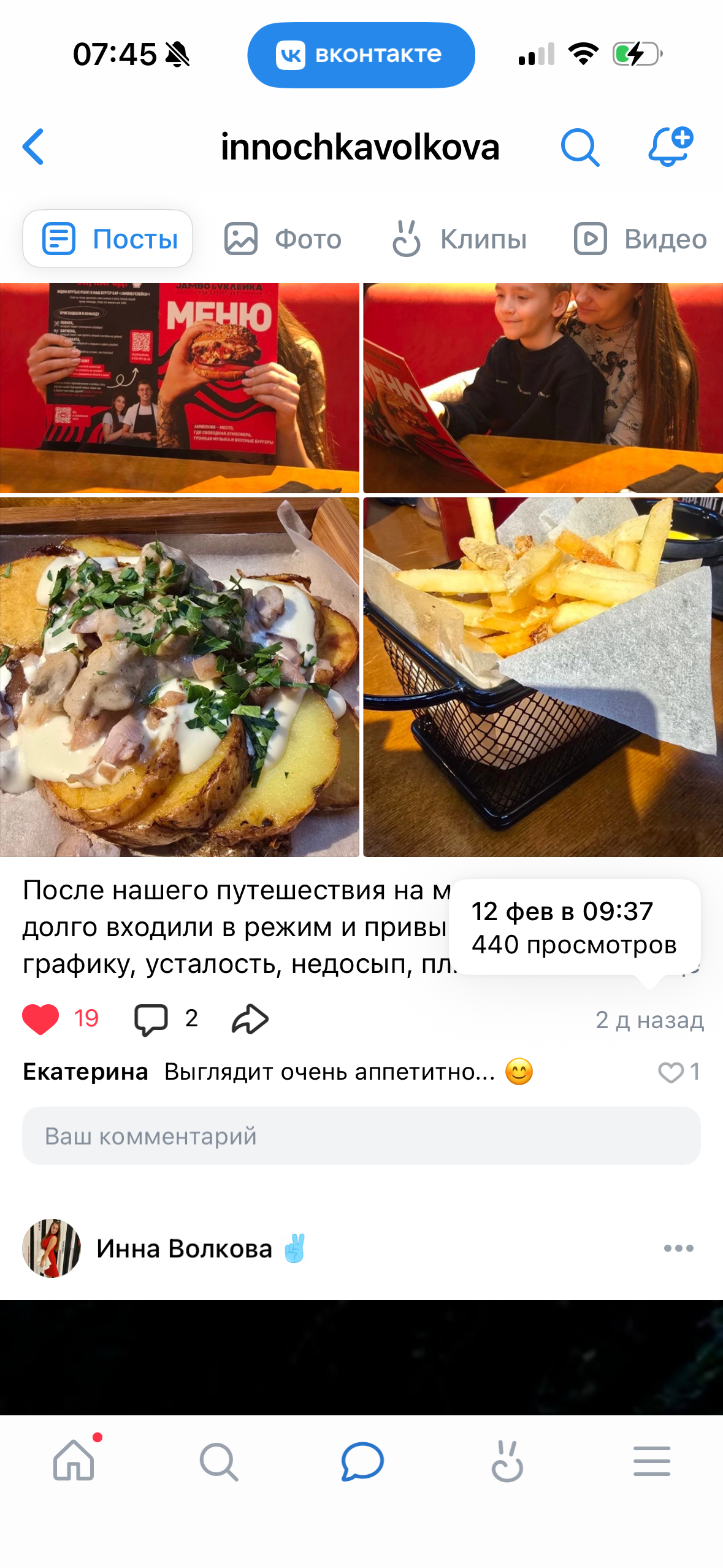Image resolution: width=723 pixels, height=1568 pixels.
Task: Select the Посты tab
Action: pos(108,239)
